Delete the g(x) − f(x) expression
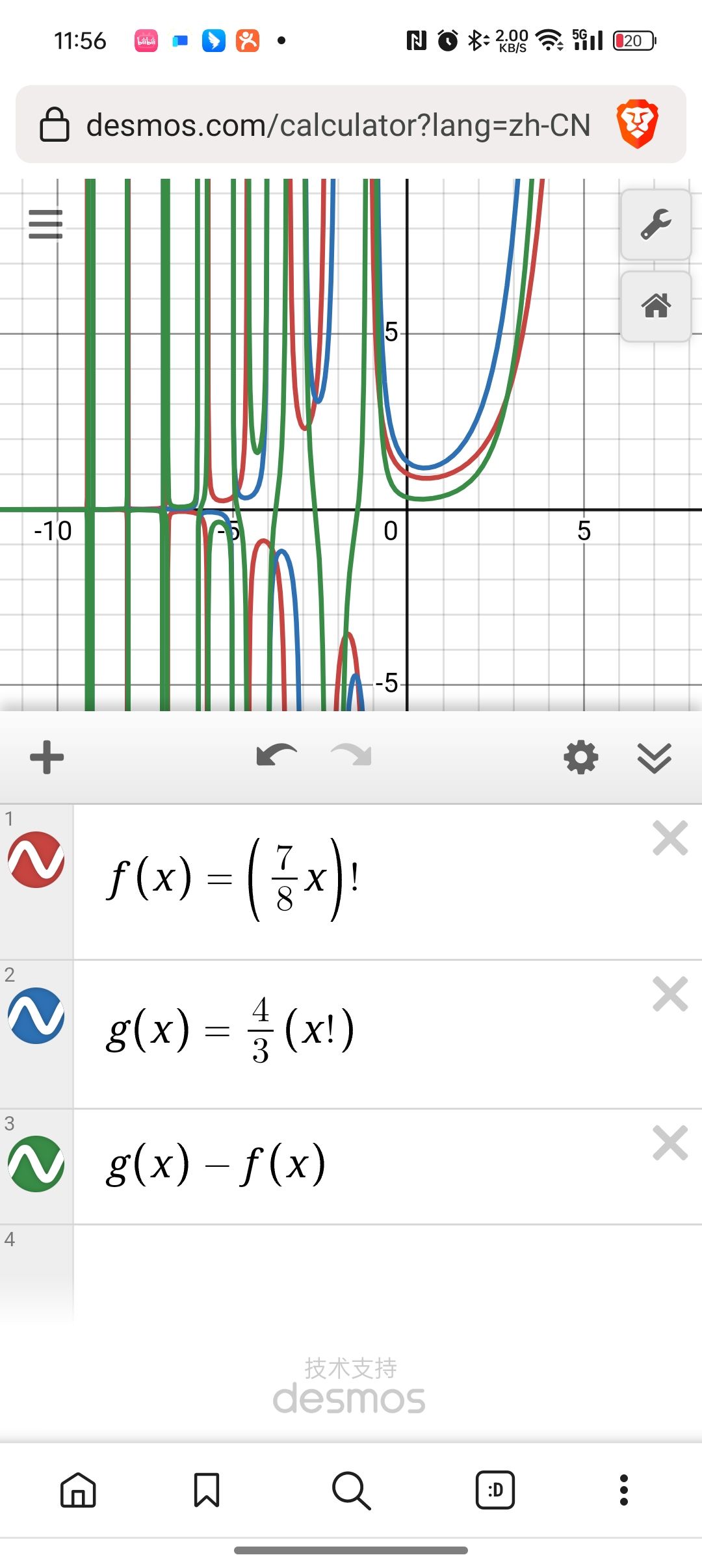This screenshot has width=702, height=1568. click(669, 1142)
